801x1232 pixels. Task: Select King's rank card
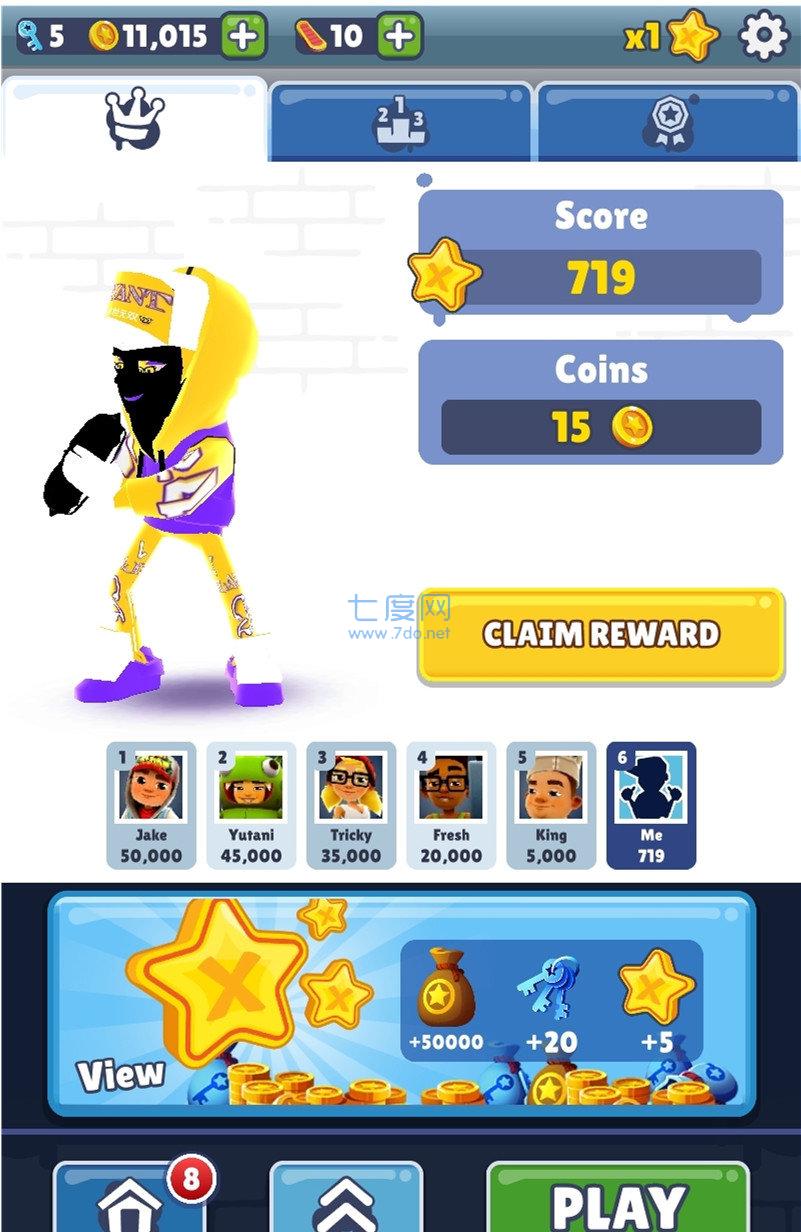(551, 805)
